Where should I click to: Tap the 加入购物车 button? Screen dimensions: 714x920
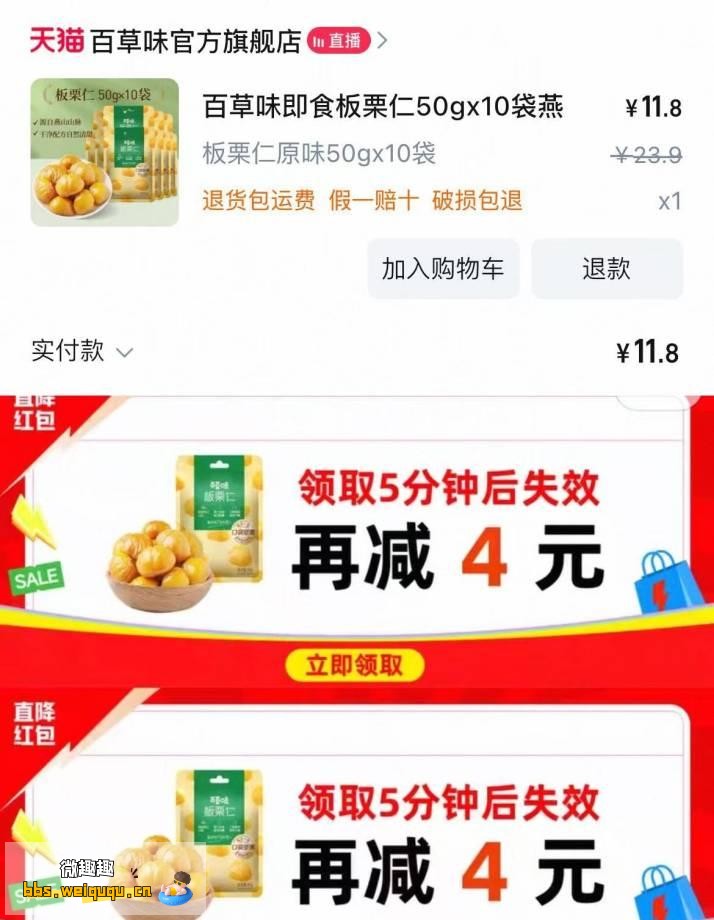tap(443, 268)
